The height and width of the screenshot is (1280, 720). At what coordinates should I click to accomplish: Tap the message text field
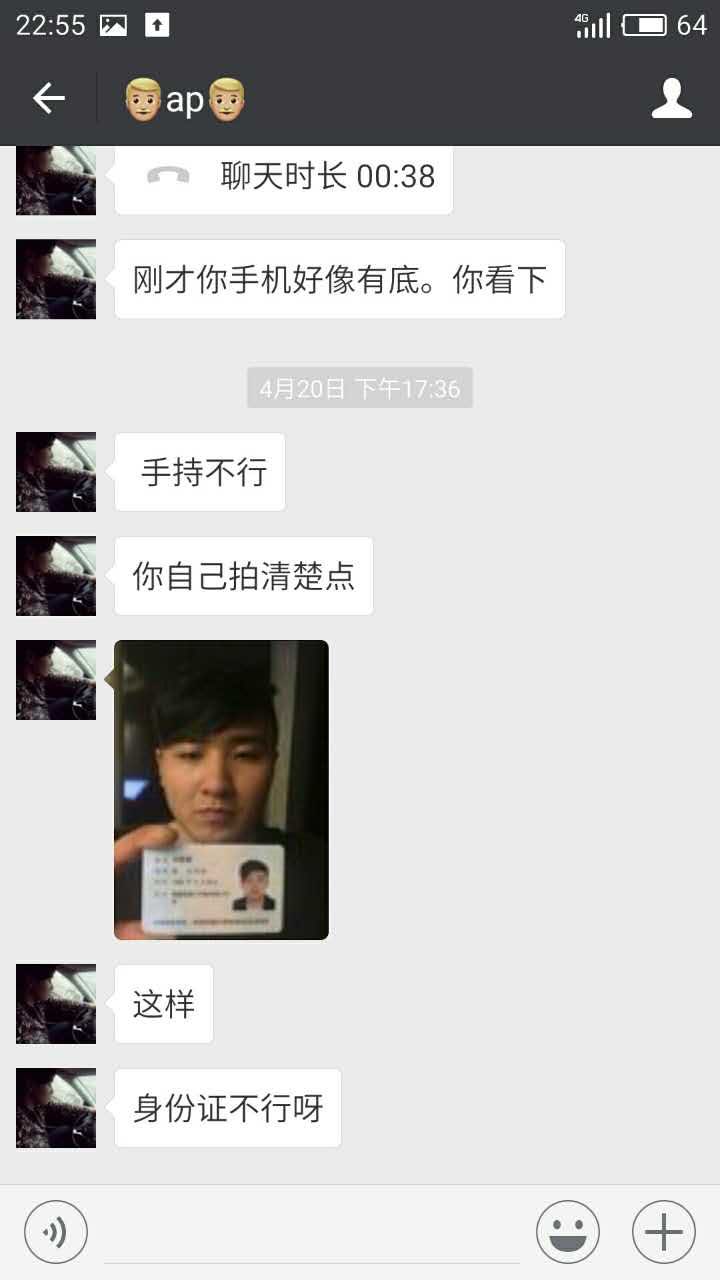click(x=312, y=1235)
